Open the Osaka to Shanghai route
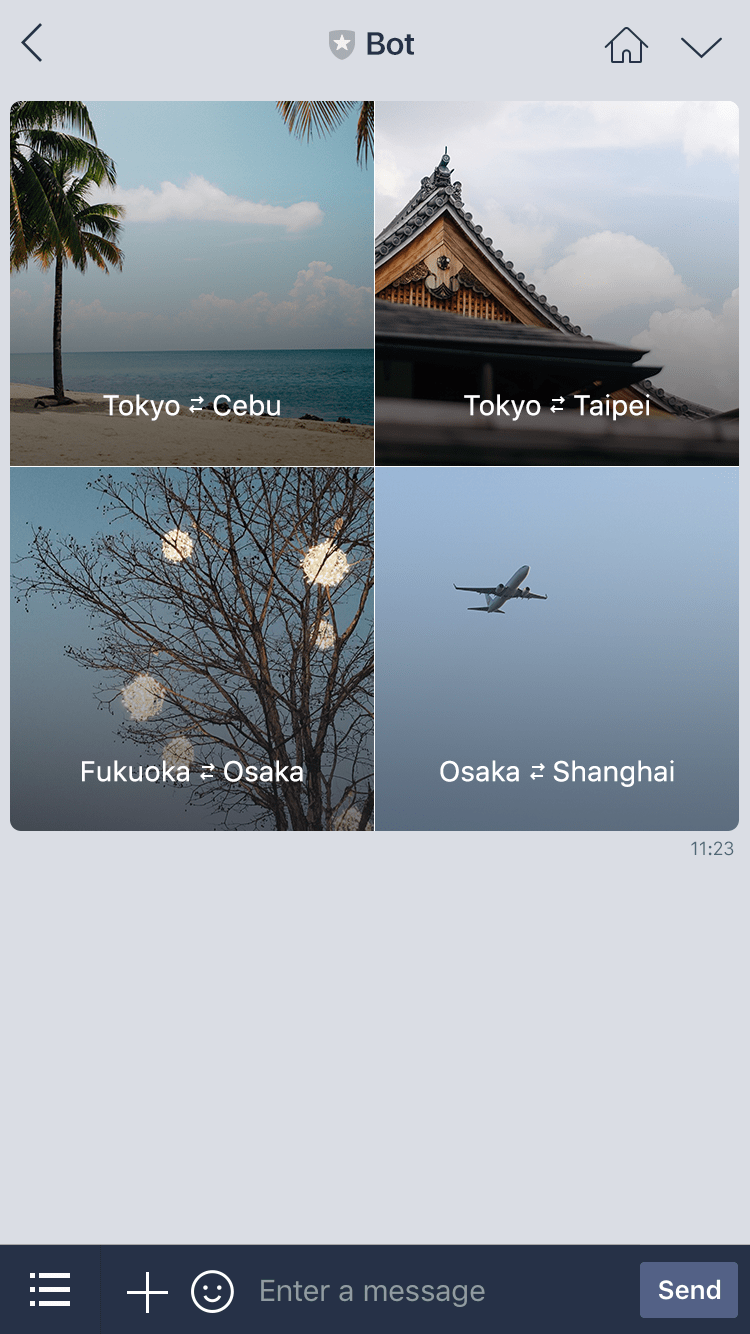 coord(557,649)
